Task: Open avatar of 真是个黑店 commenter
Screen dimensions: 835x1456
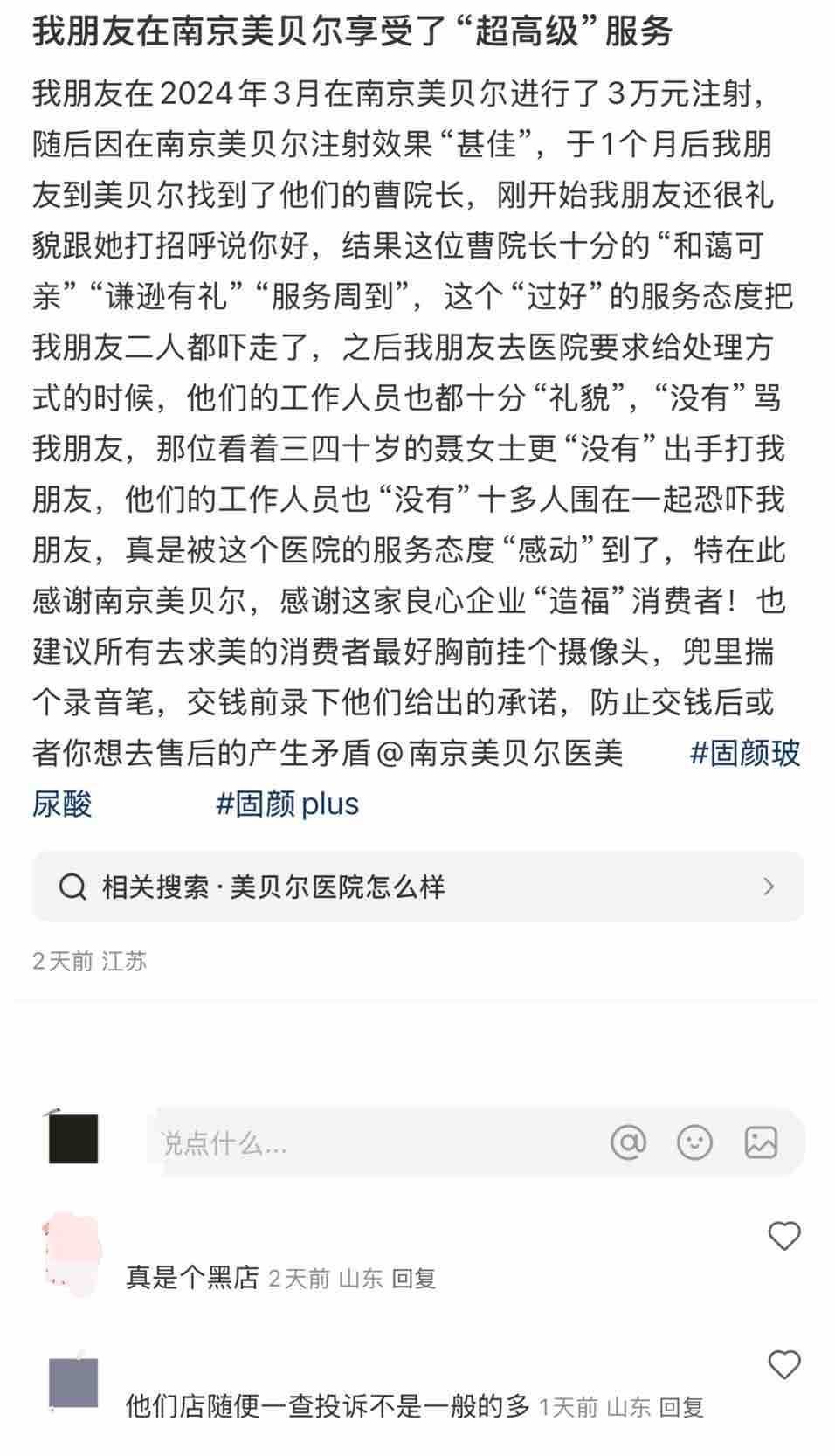Action: pos(72,1253)
